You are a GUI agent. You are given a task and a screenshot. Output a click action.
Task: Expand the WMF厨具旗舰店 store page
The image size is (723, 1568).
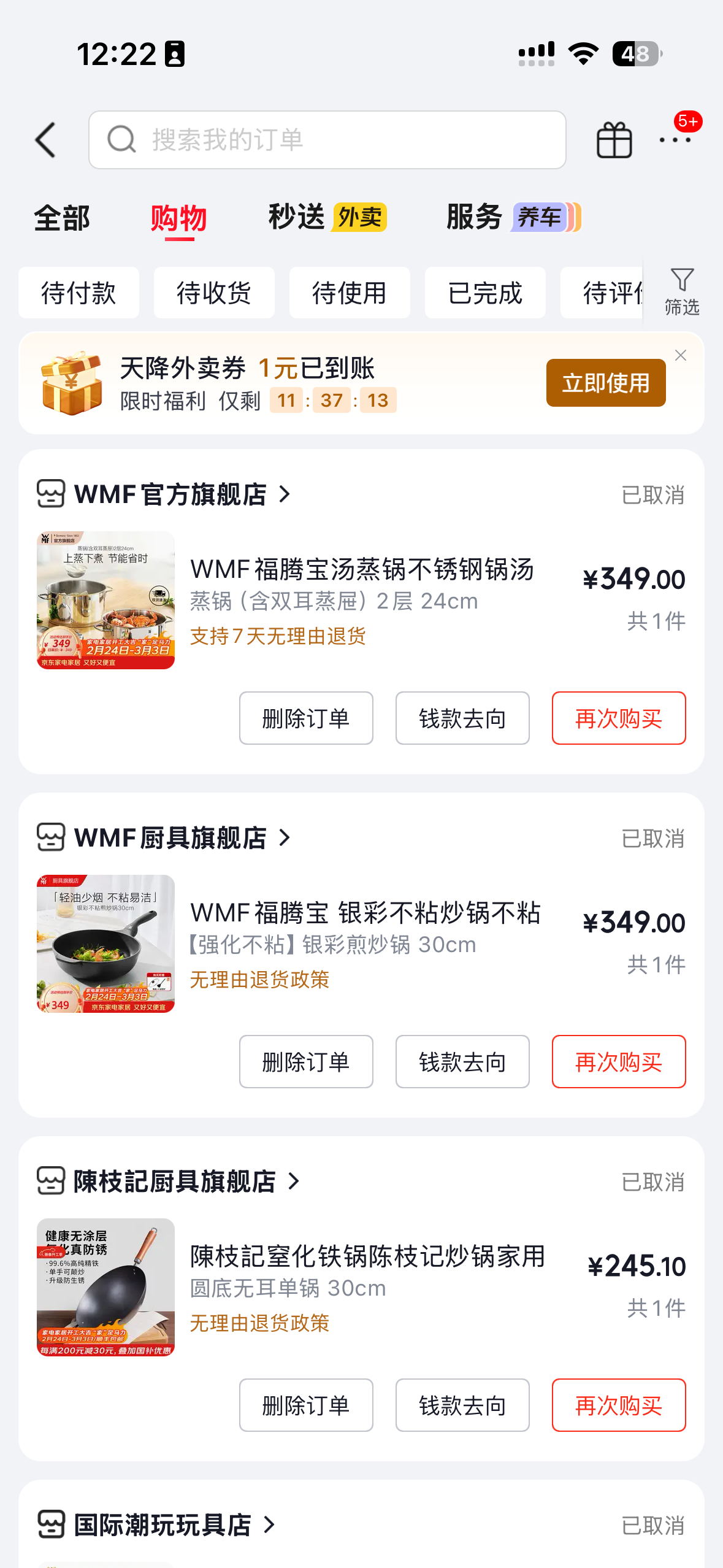click(286, 838)
